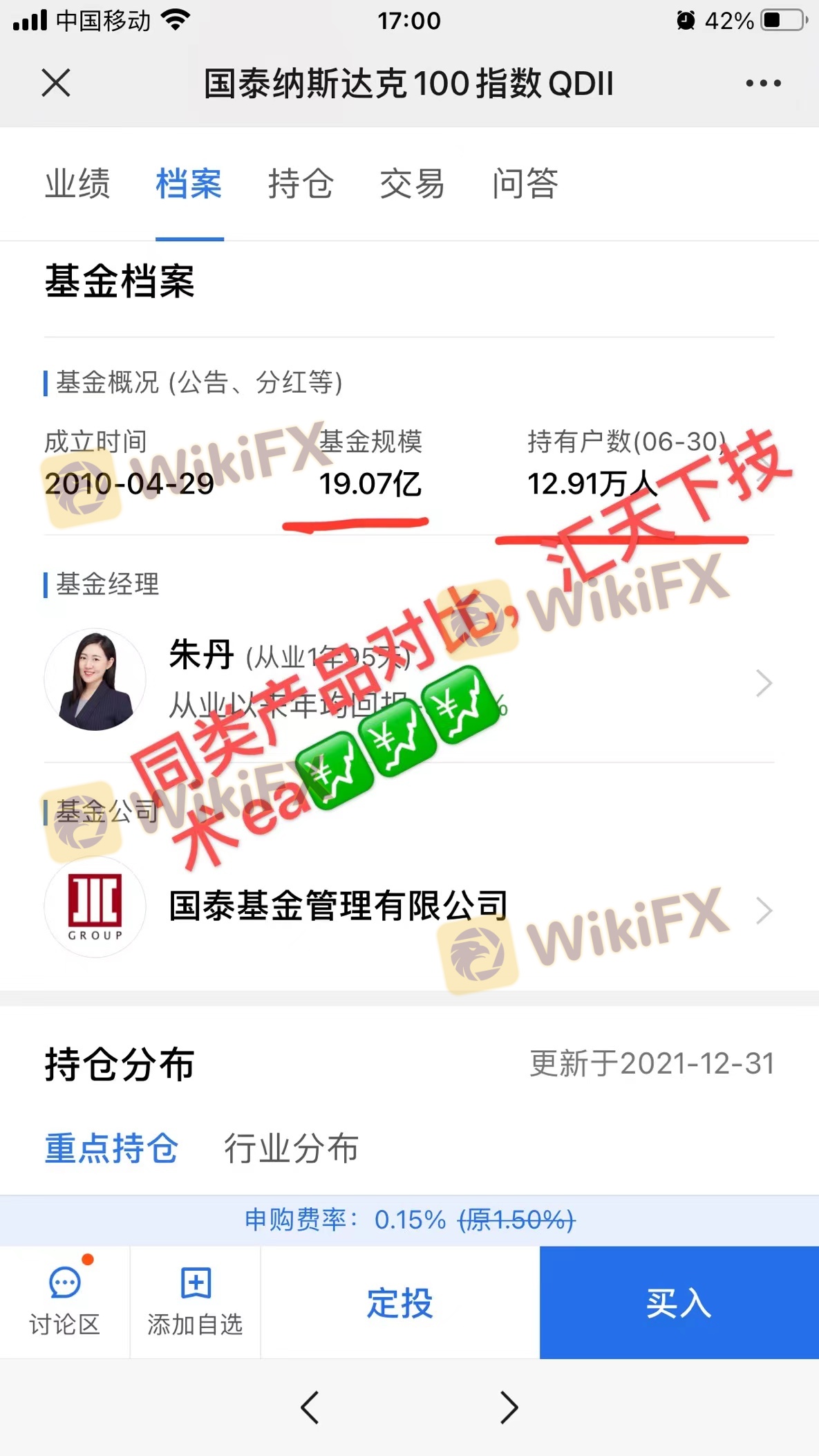Go back with the browser back arrow

[310, 1407]
